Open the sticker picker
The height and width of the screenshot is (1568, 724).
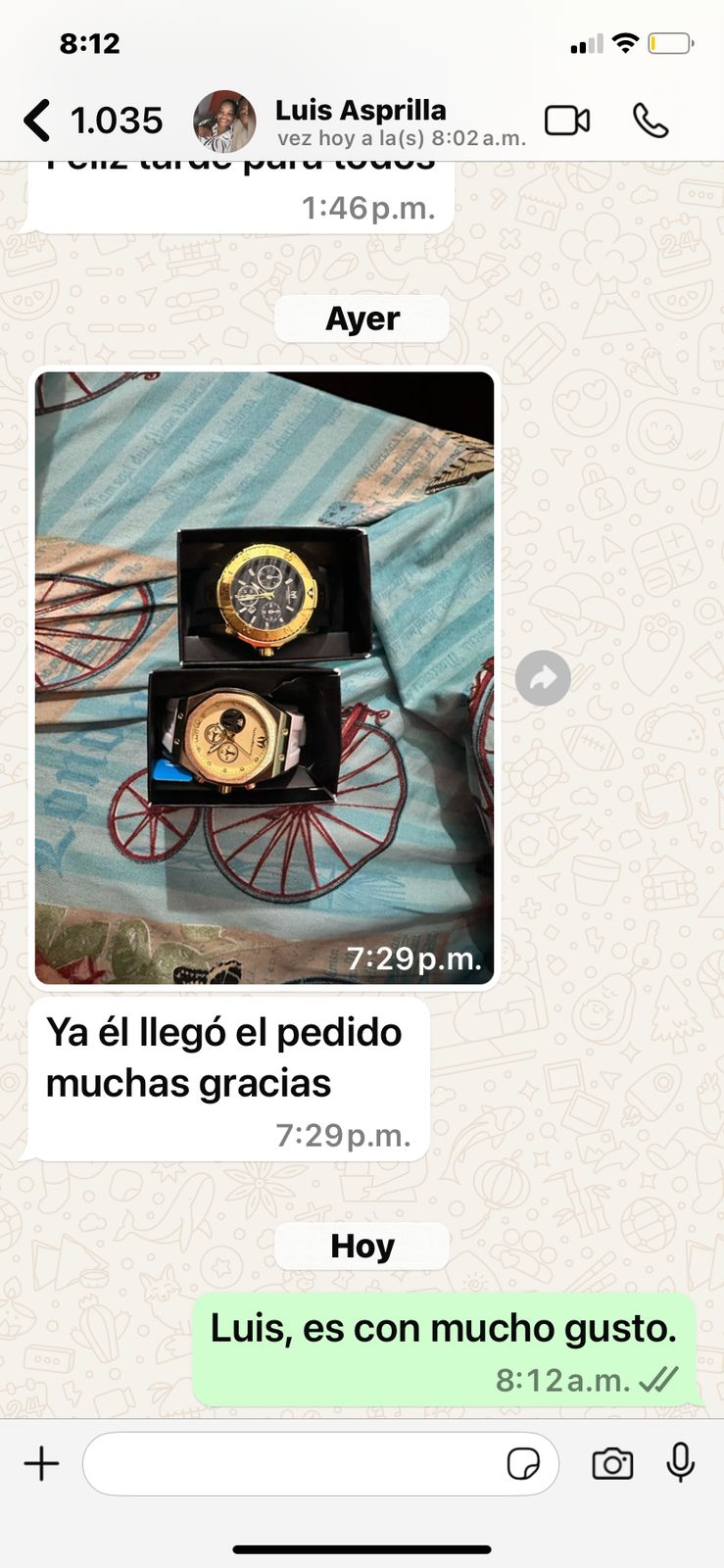pos(523,1464)
